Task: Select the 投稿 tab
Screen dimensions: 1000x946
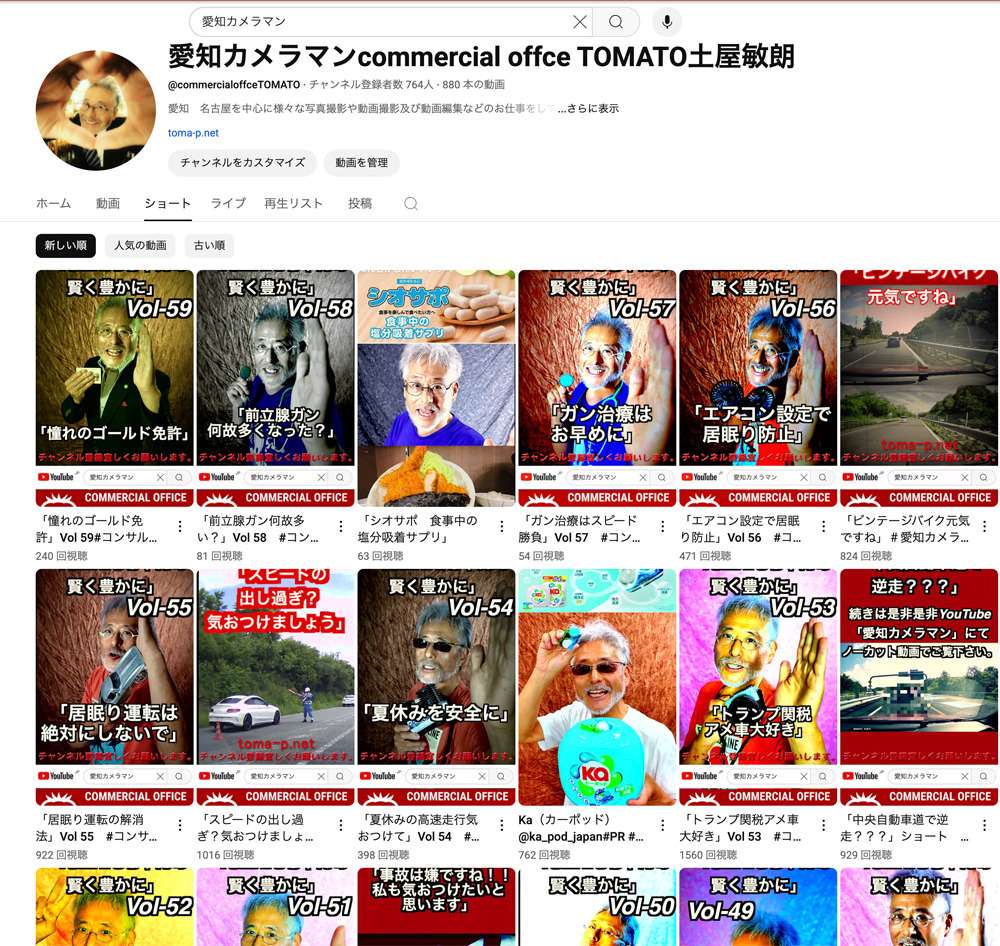Action: [360, 203]
